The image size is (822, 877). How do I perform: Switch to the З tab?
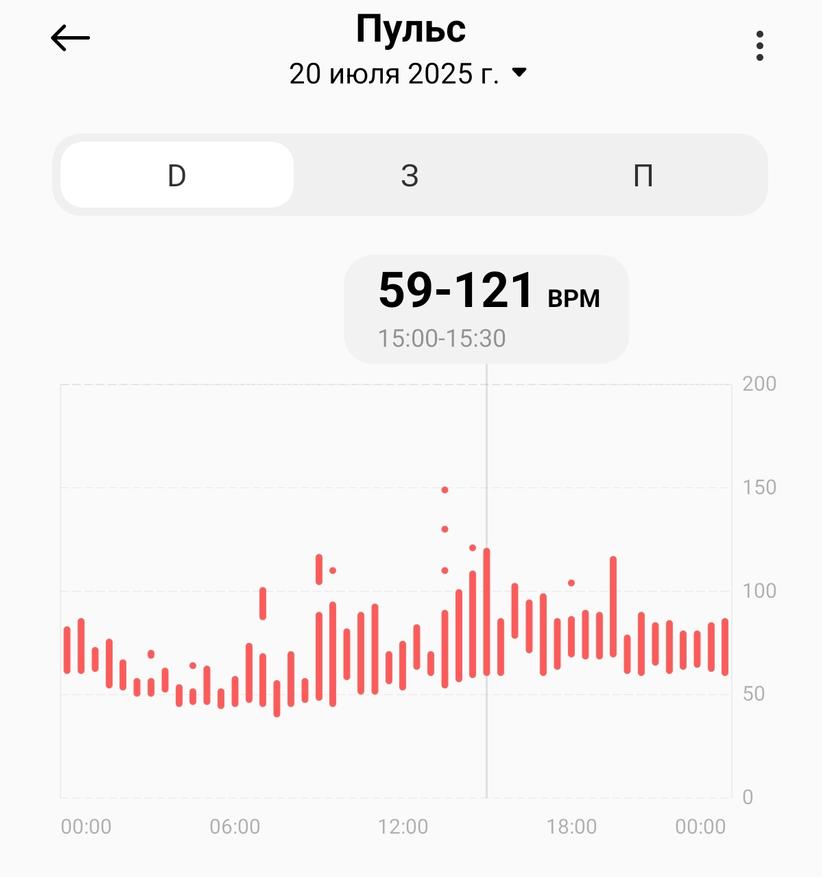[410, 175]
